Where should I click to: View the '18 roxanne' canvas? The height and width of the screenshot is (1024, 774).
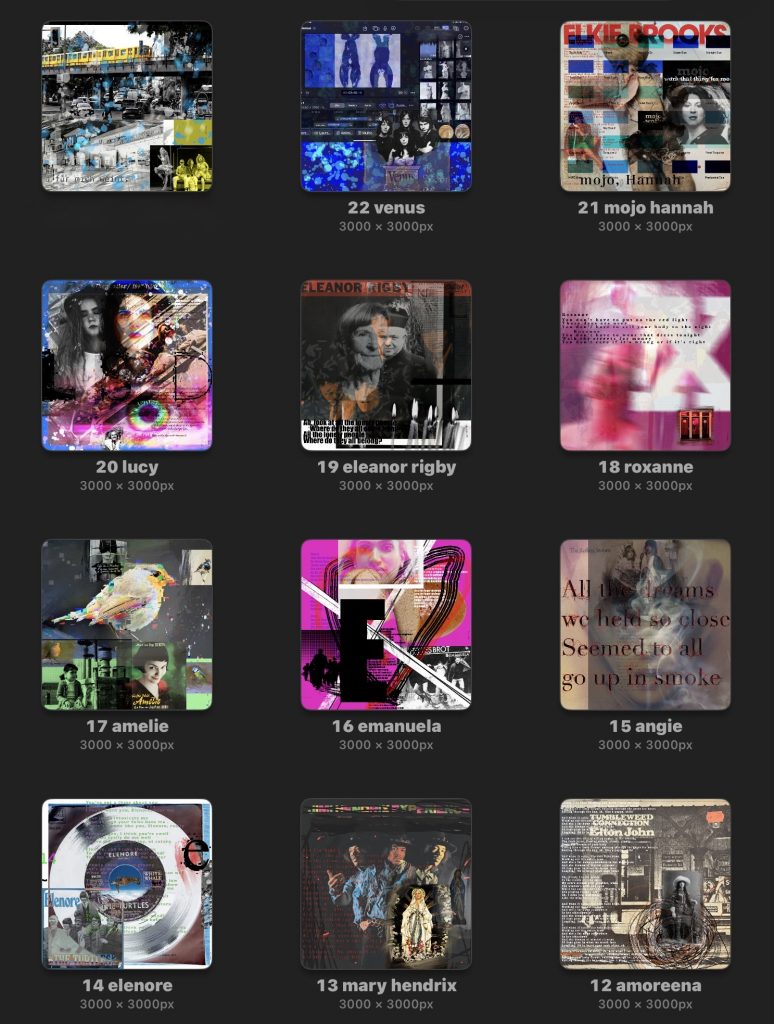645,365
